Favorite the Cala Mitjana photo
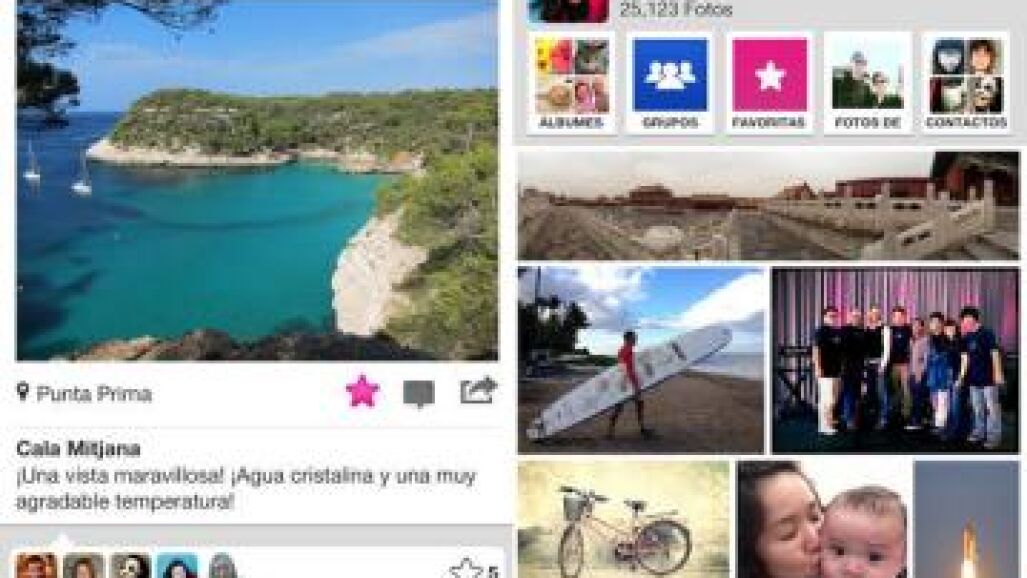 [x=362, y=392]
